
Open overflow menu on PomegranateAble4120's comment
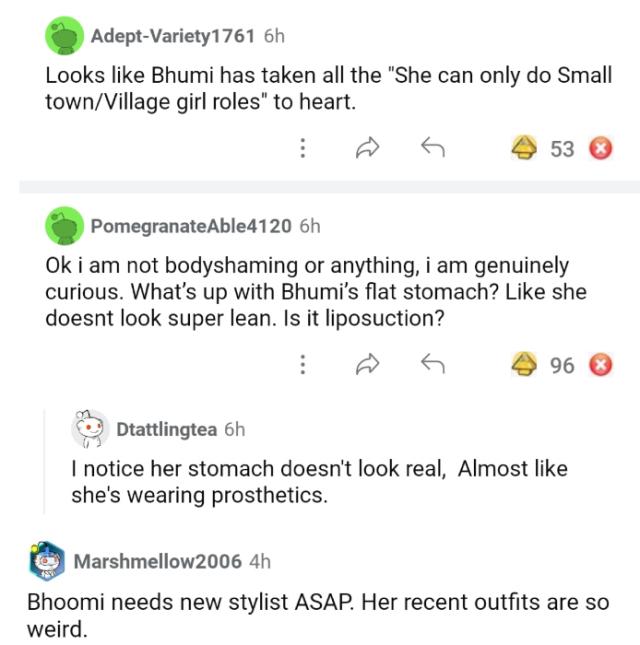(x=302, y=365)
